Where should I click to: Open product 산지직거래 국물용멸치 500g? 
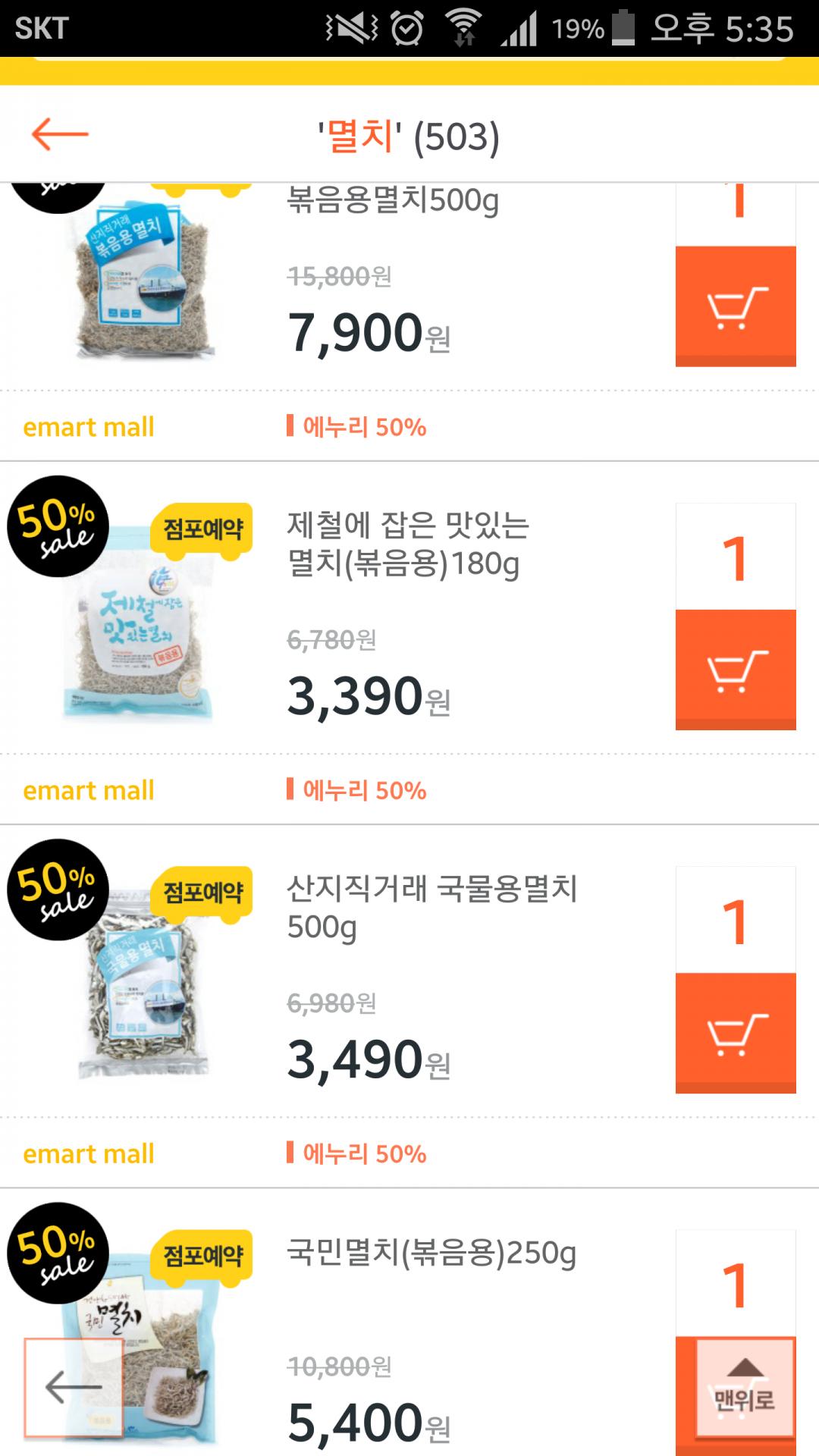tap(431, 907)
